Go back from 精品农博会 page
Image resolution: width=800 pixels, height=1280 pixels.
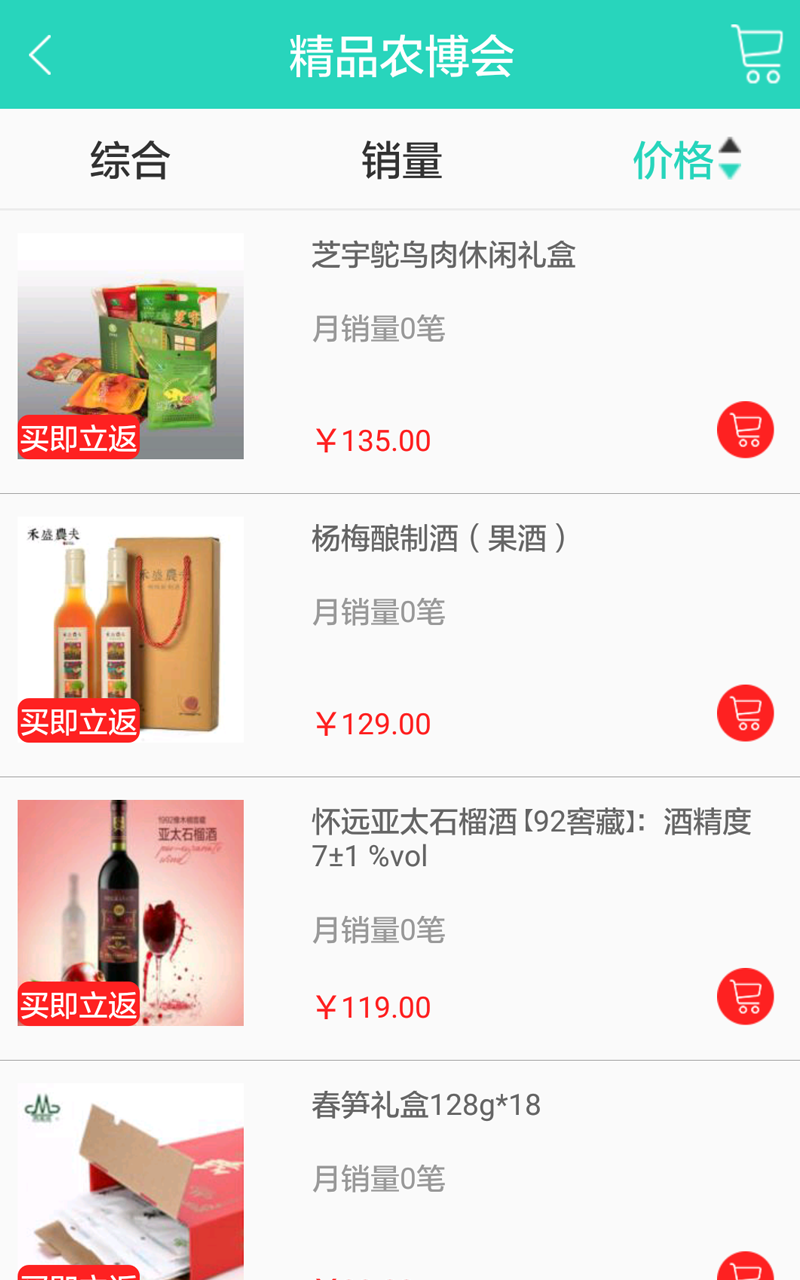coord(40,55)
